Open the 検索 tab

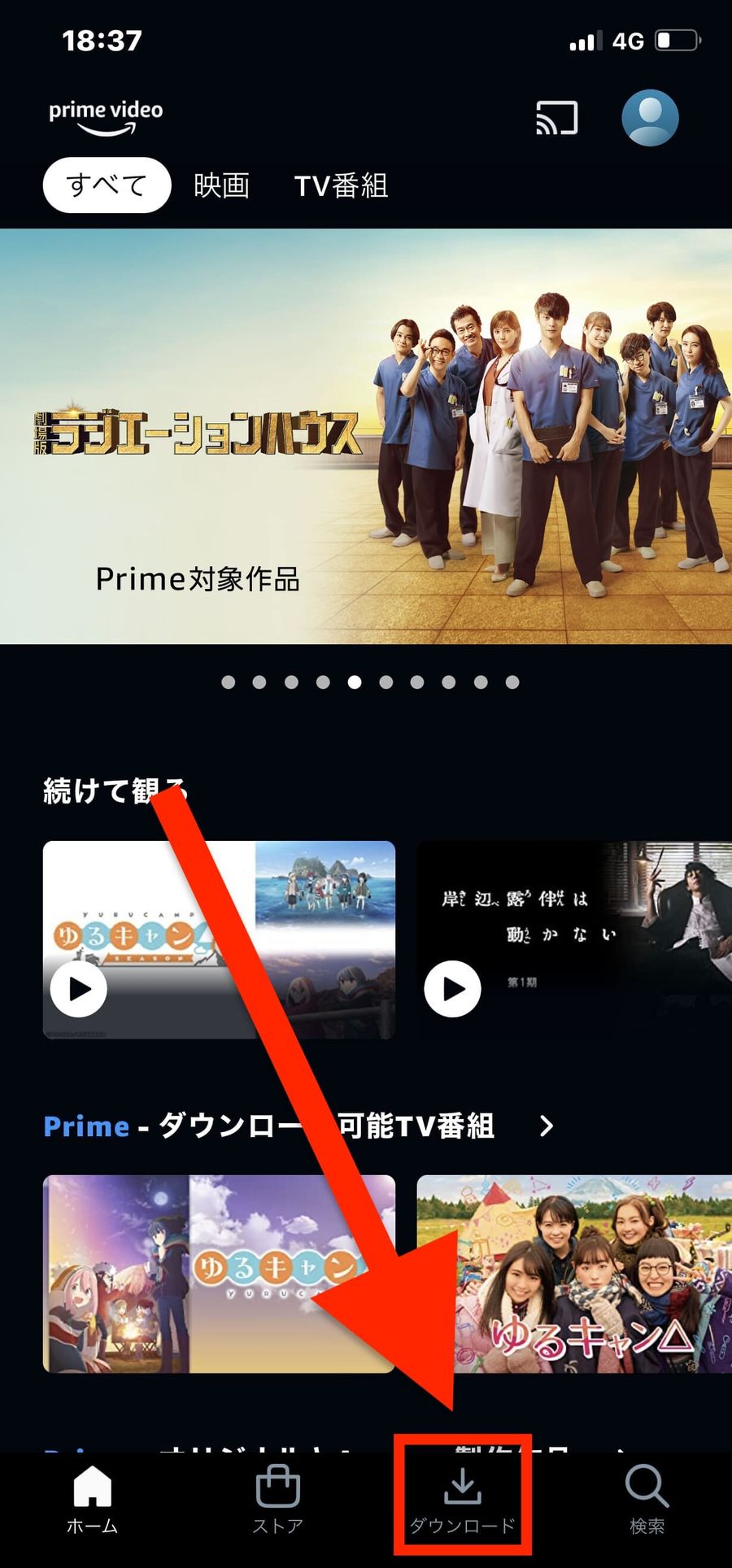click(x=647, y=1501)
